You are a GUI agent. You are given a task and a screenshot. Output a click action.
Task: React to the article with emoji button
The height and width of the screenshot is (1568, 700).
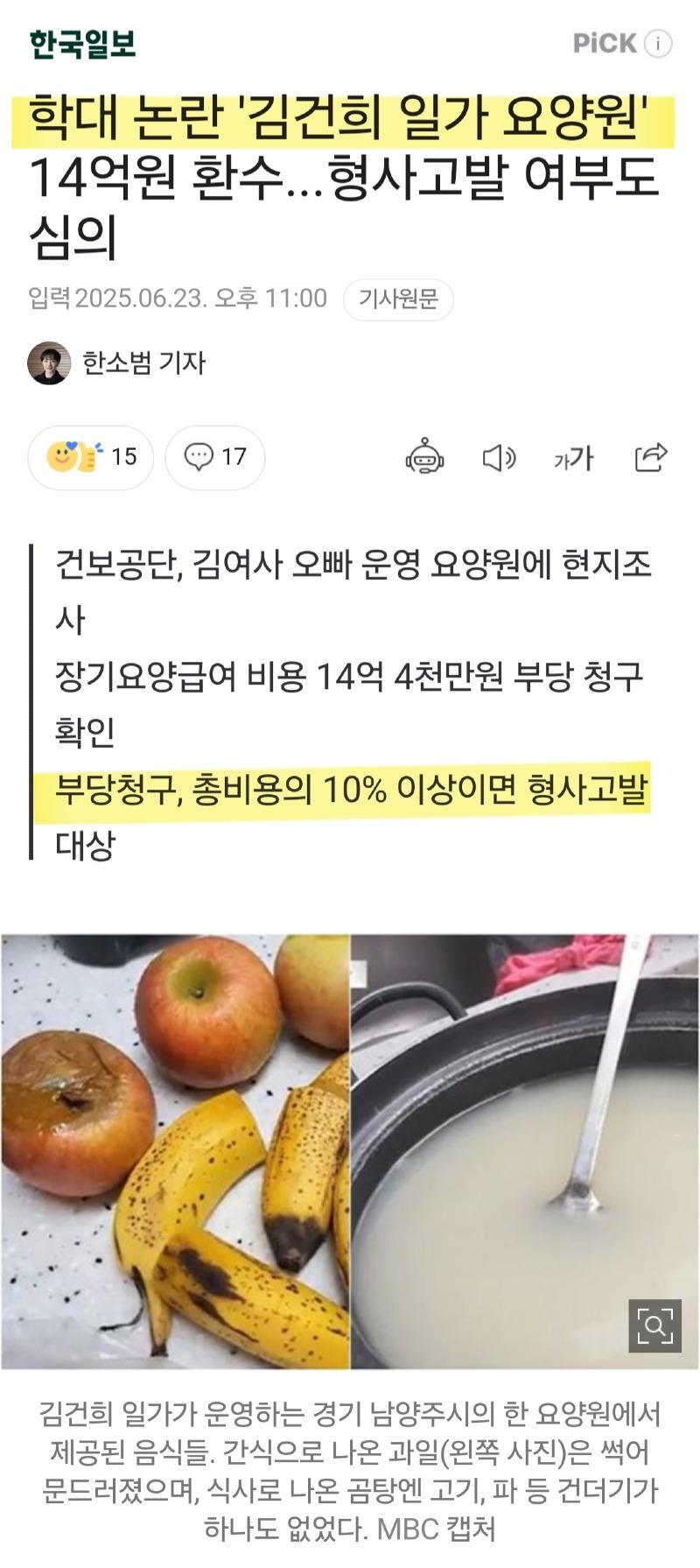click(x=90, y=457)
